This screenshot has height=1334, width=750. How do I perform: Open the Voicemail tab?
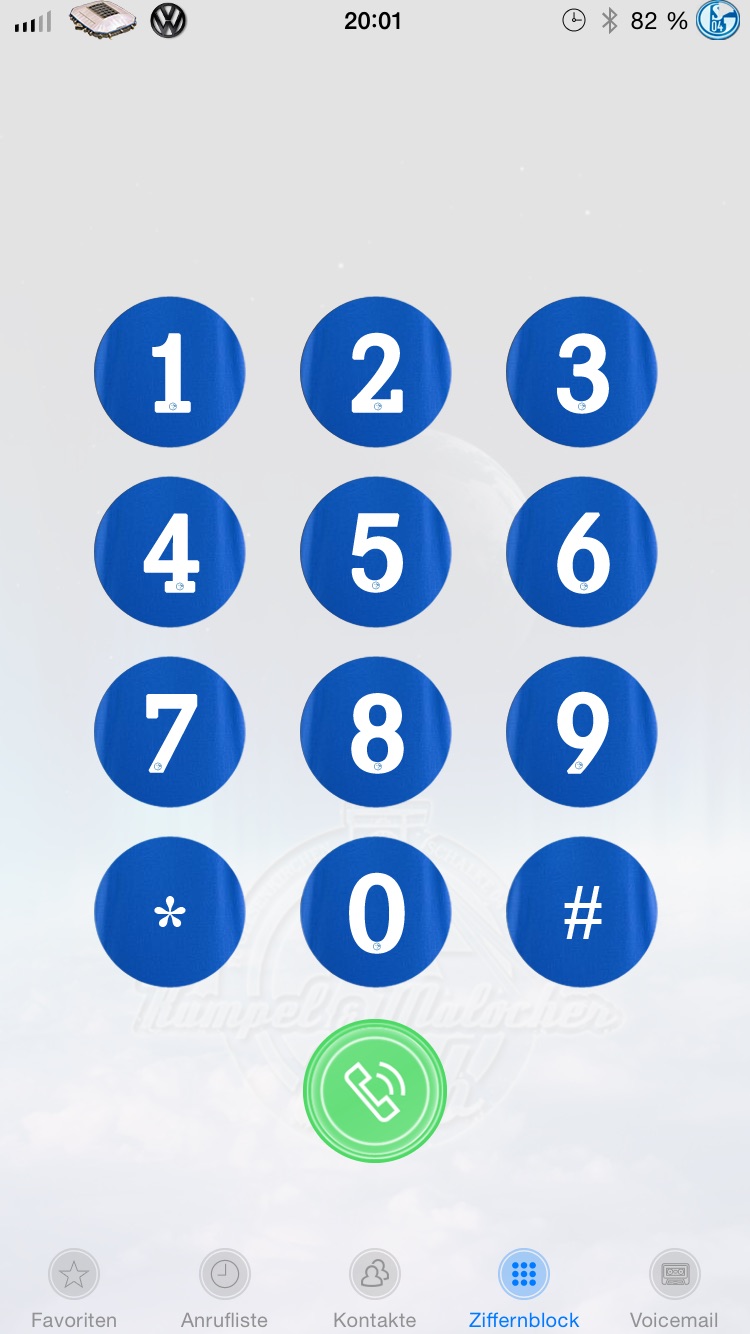(674, 1288)
